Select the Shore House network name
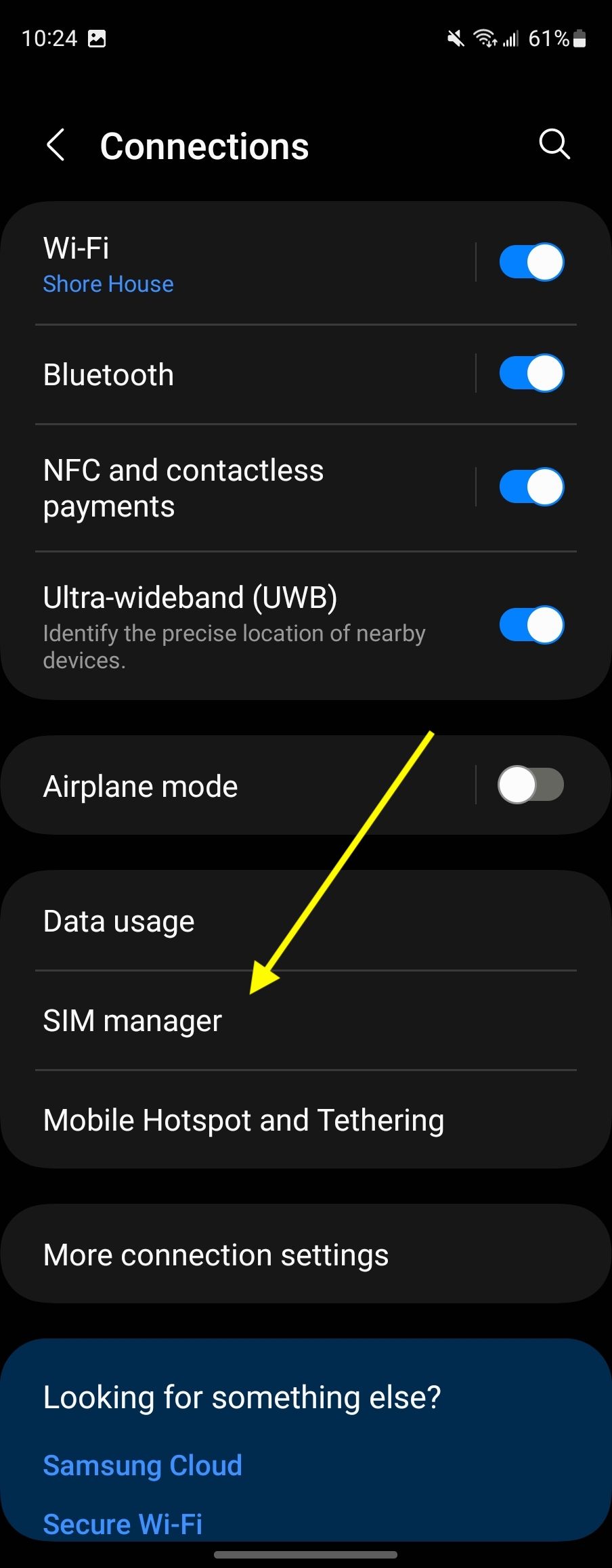Image resolution: width=612 pixels, height=1568 pixels. pos(108,284)
